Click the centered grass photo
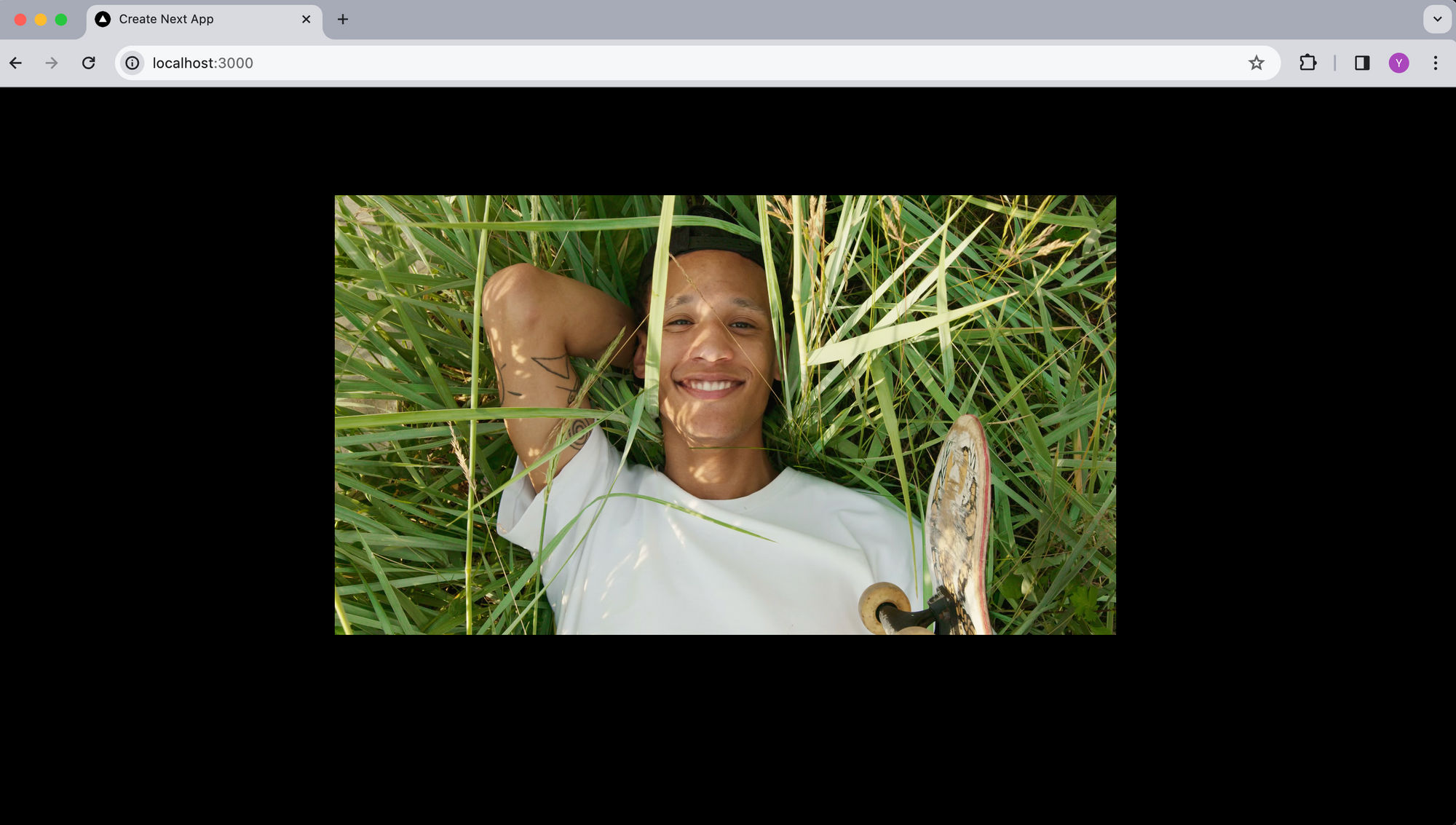 724,414
